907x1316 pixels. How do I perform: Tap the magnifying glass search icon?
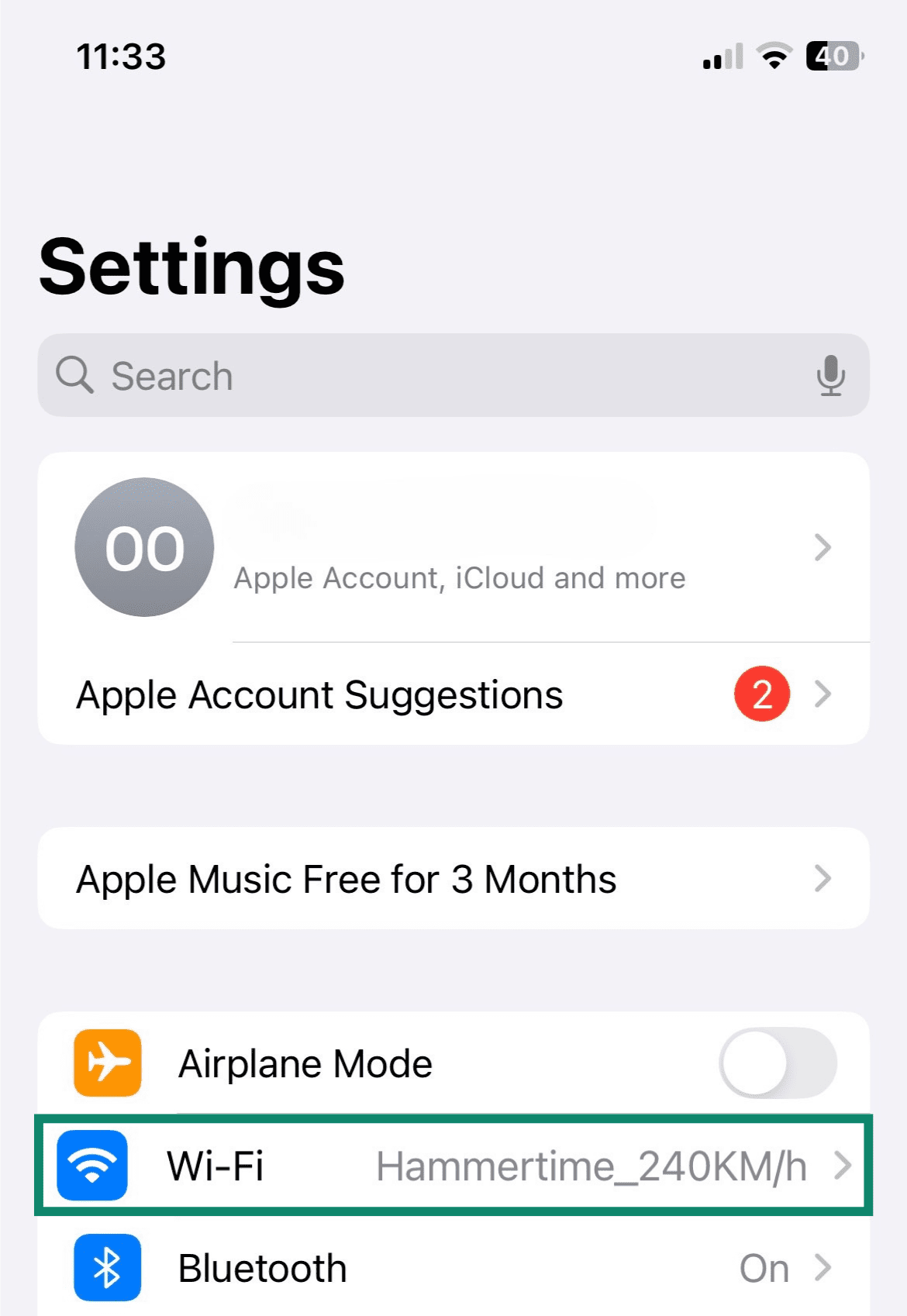click(74, 375)
